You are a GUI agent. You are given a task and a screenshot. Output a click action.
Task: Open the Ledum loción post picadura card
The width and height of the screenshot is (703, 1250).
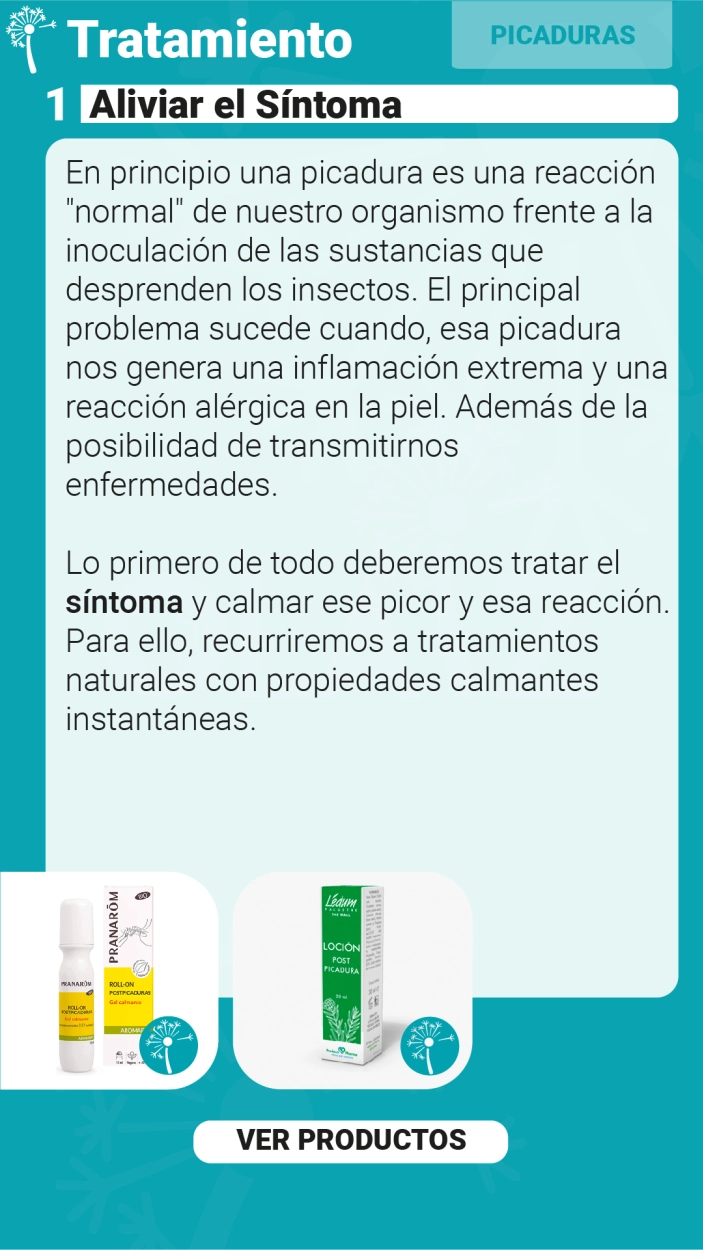[x=353, y=980]
